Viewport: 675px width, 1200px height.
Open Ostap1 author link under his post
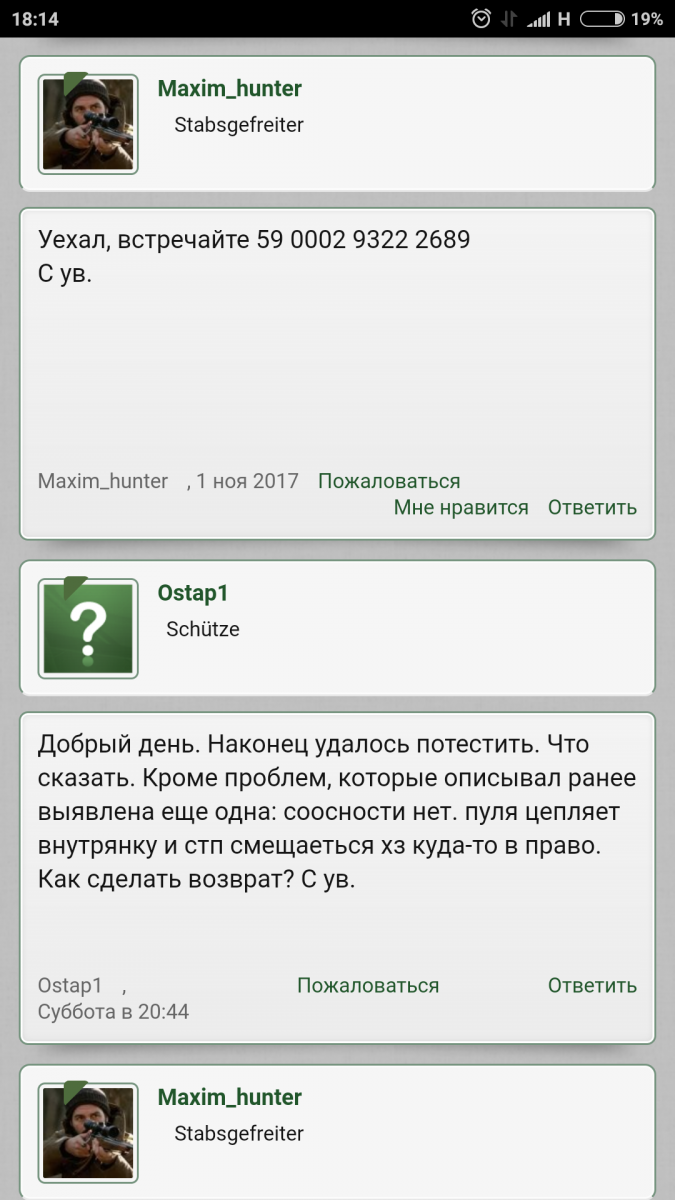[70, 985]
